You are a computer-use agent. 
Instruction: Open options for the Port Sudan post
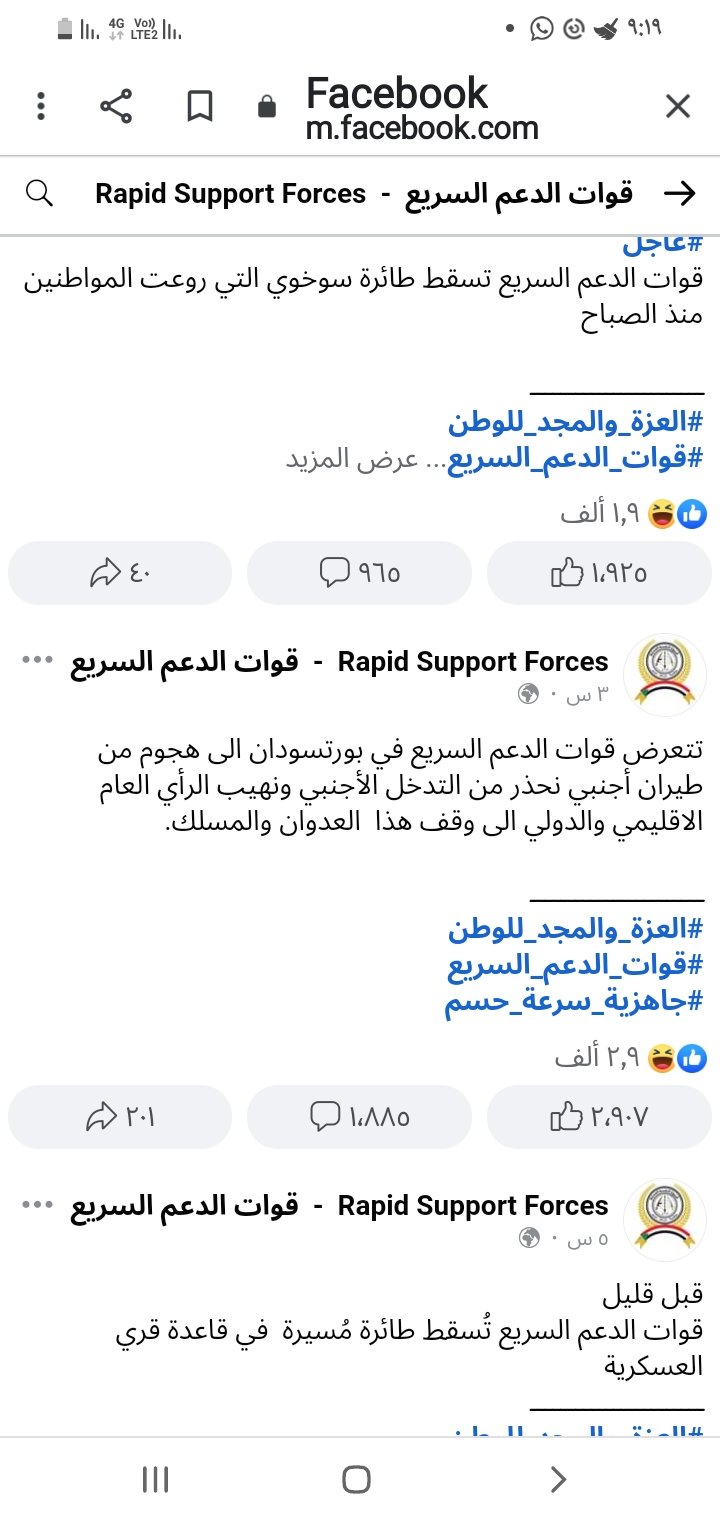click(37, 660)
